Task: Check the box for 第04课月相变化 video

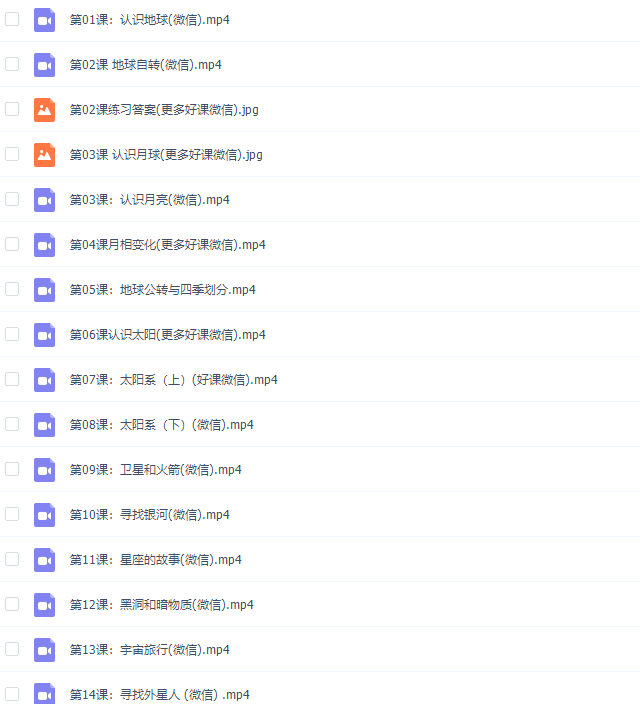Action: coord(12,244)
